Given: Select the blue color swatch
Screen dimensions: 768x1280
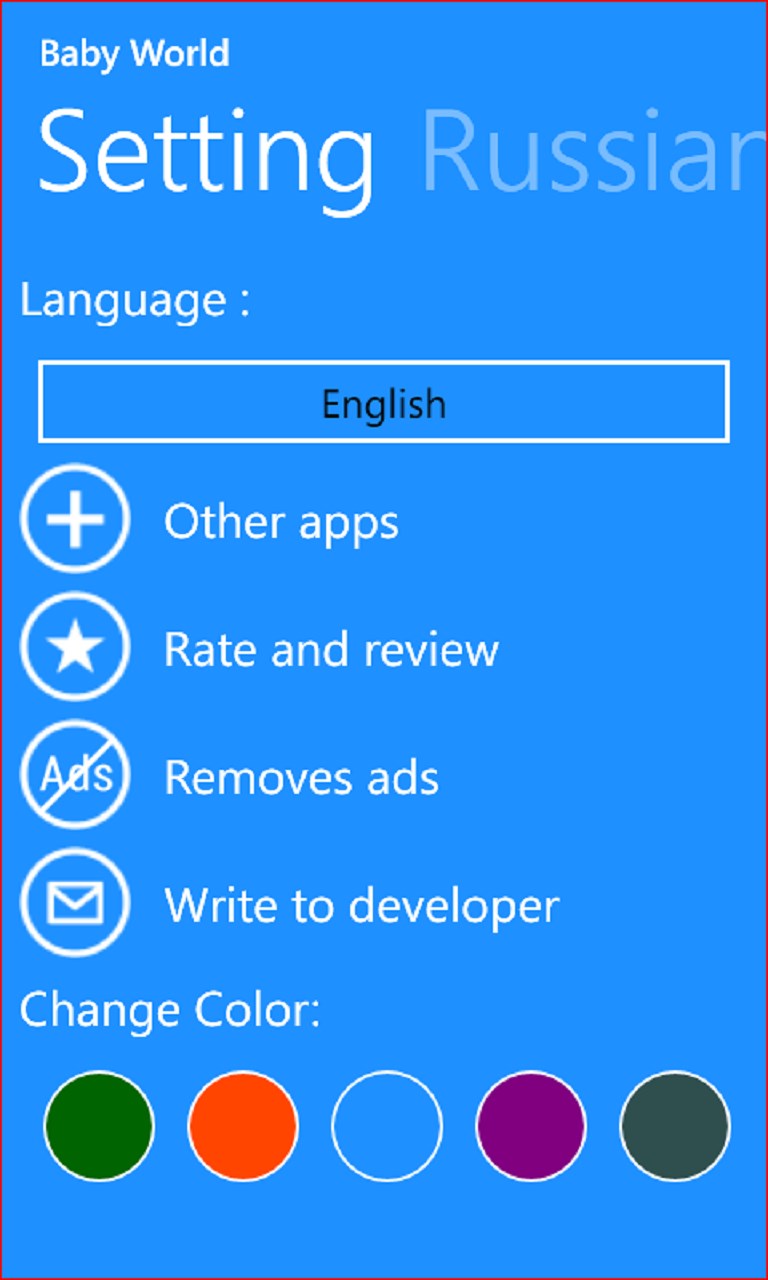Looking at the screenshot, I should 387,1126.
